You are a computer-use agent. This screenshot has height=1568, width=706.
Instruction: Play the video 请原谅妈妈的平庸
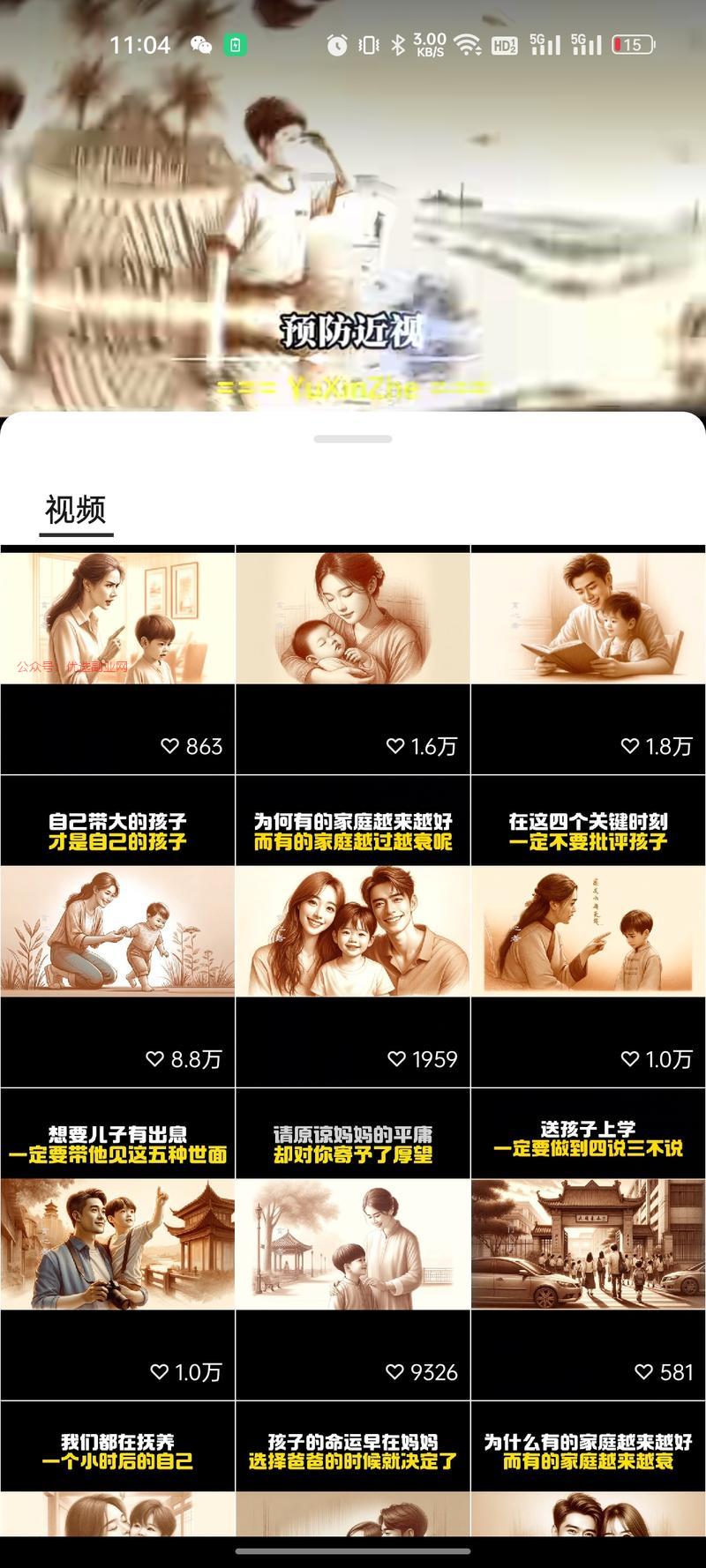point(353,1244)
